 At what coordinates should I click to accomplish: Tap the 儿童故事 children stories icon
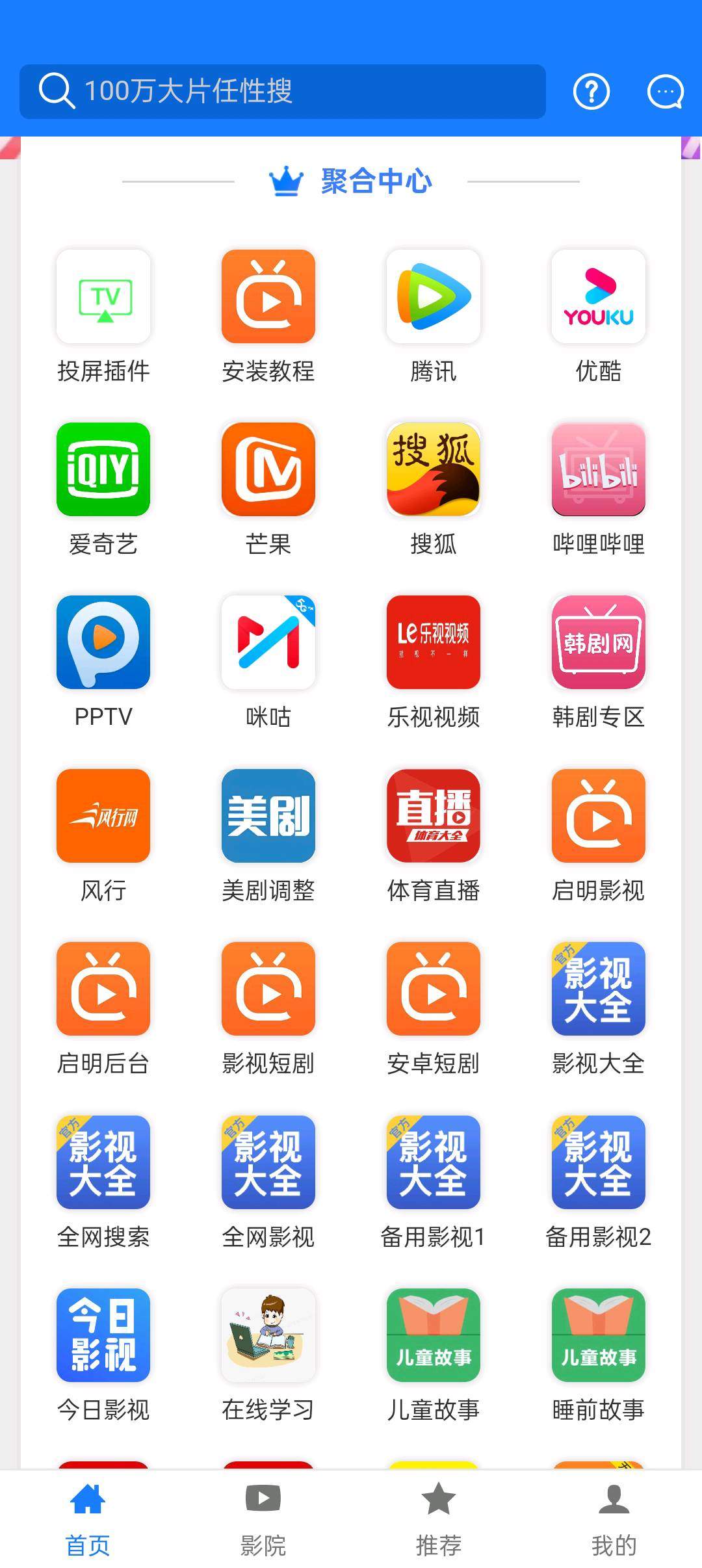[x=434, y=1337]
